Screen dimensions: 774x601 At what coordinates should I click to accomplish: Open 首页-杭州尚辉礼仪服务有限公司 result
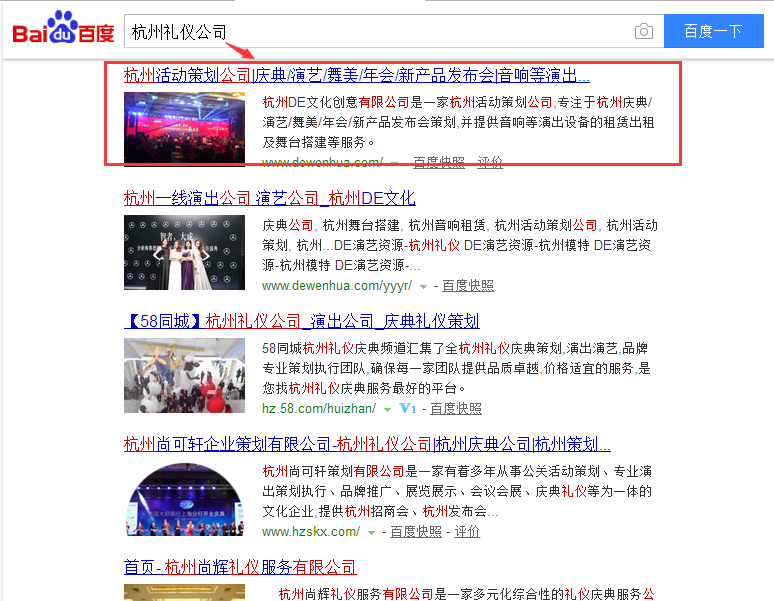click(240, 567)
